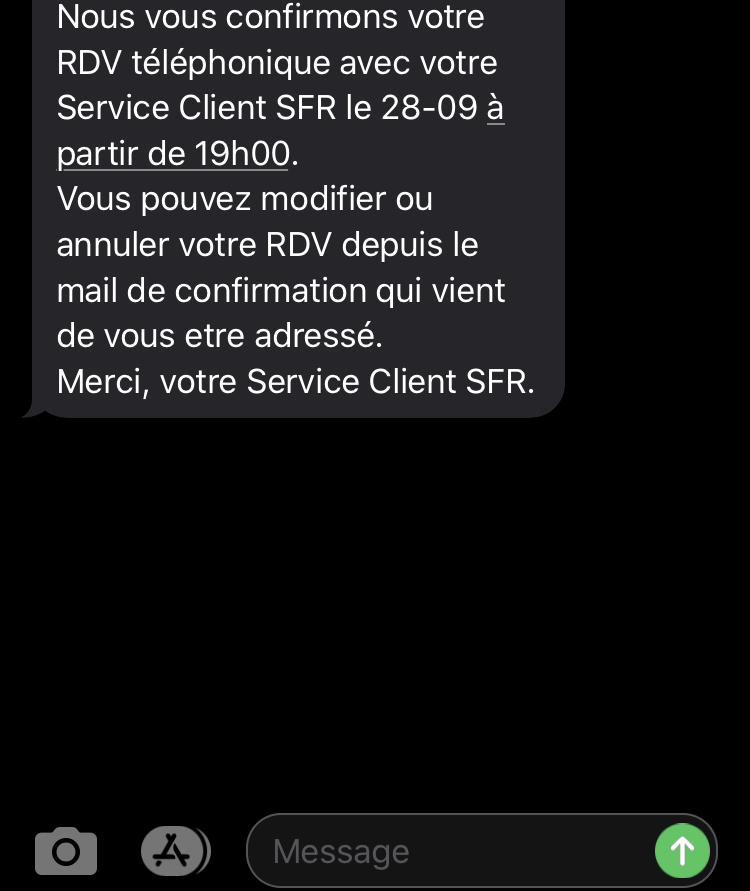Send the message with the green arrow

click(x=682, y=851)
